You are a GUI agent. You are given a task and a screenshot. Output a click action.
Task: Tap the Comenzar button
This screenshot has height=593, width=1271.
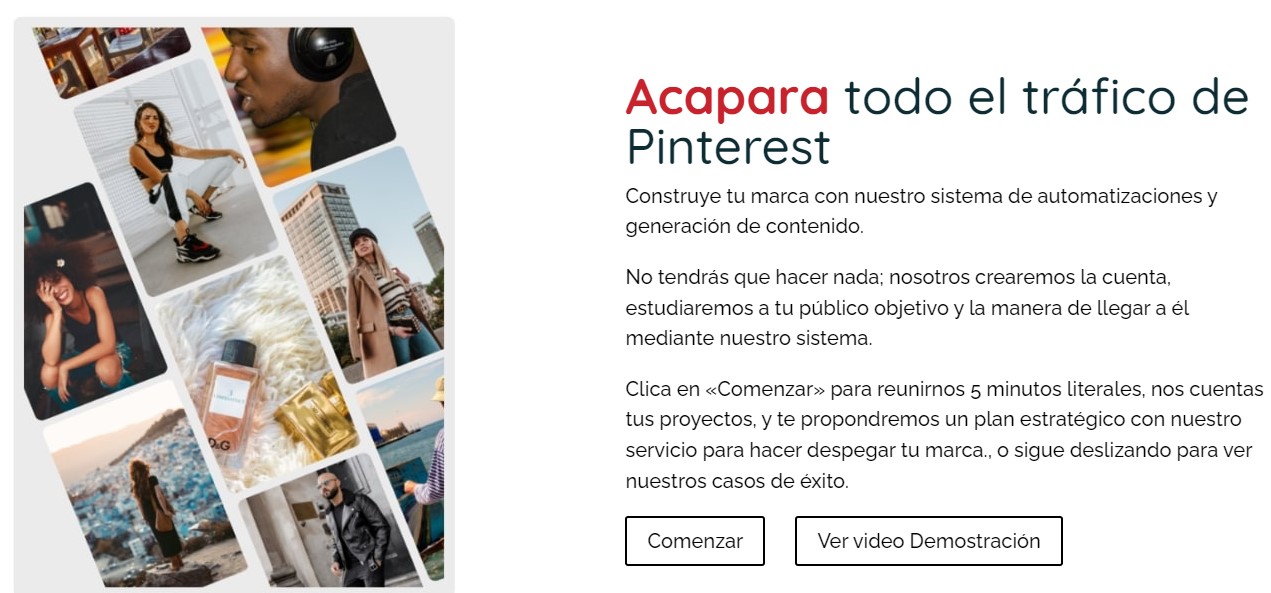695,541
